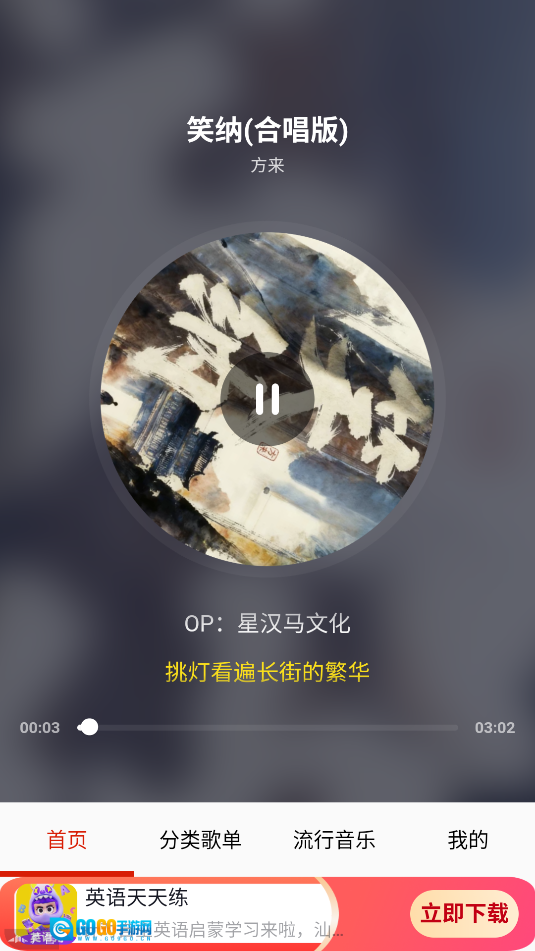
Task: Tap the playback progress slider knob
Action: click(x=89, y=727)
